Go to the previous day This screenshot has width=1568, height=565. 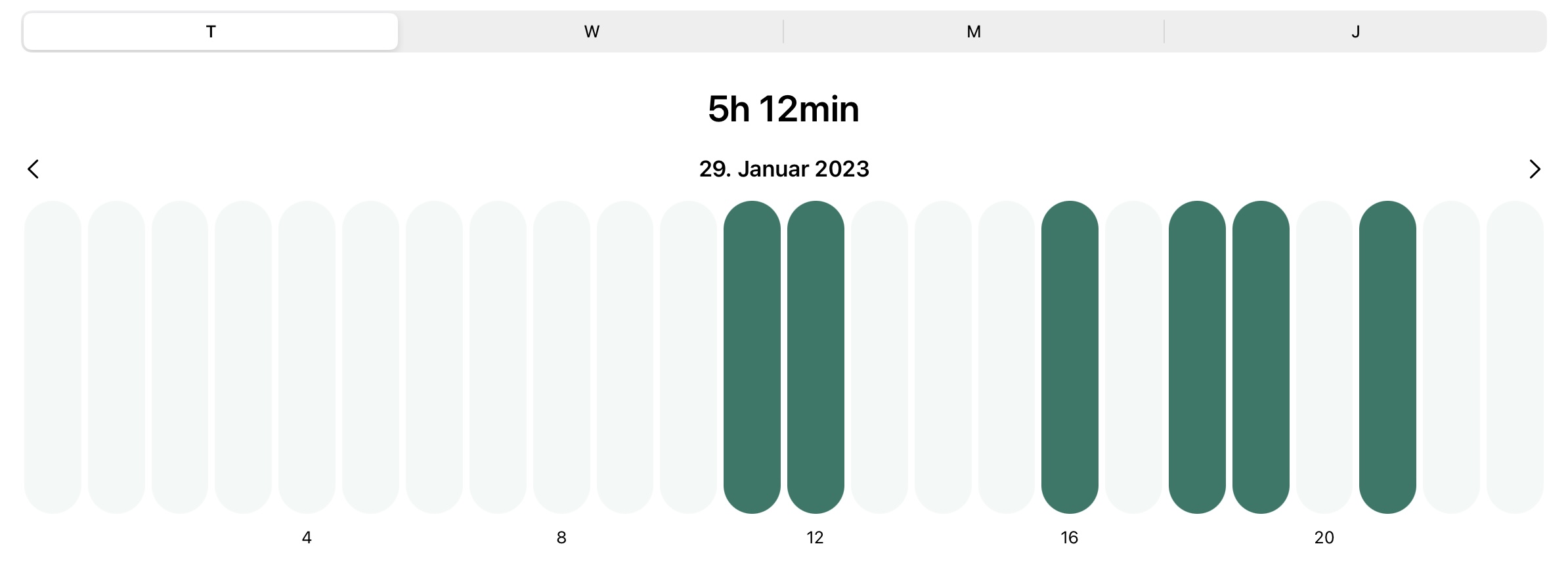(33, 169)
